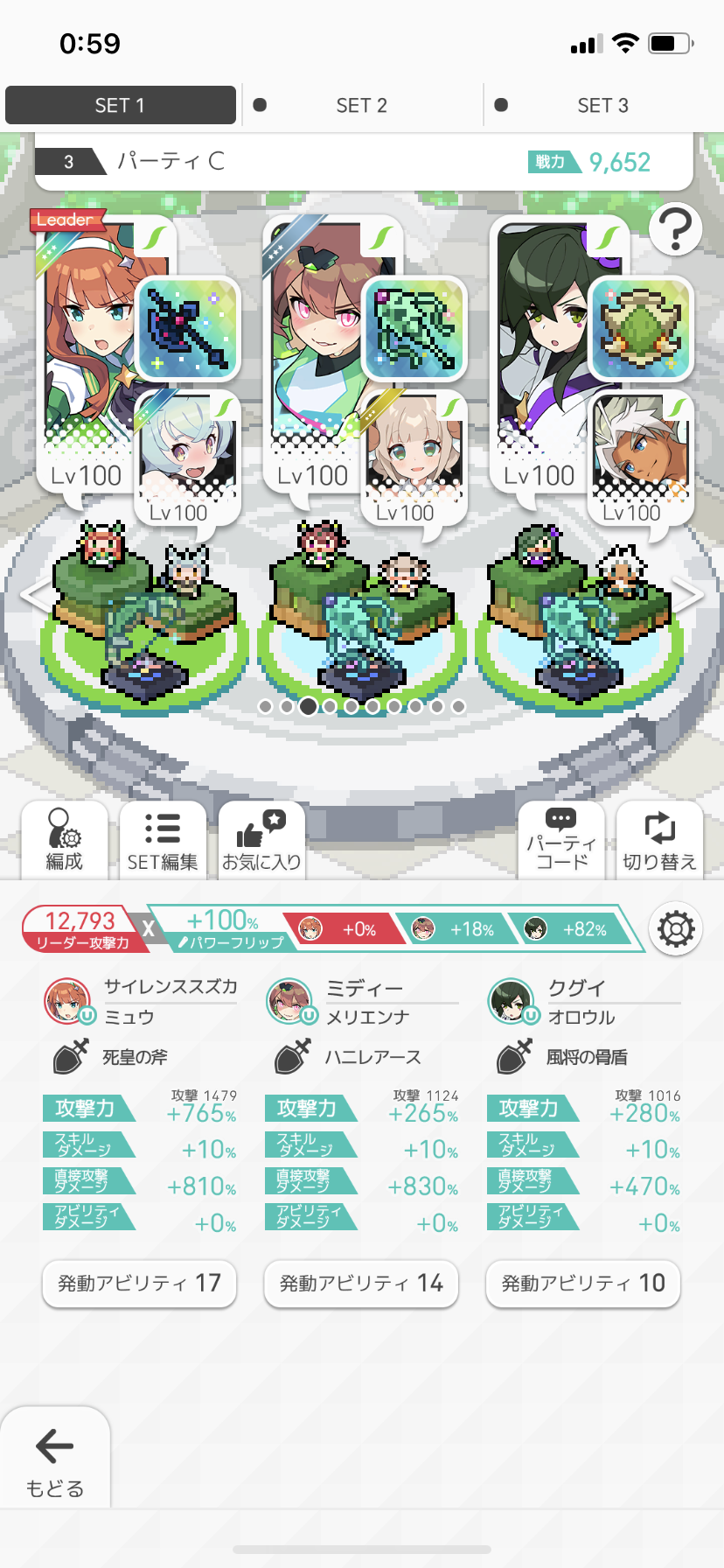The height and width of the screenshot is (1568, 724).
Task: View 発動アビリティ 14 for ミディー
Action: pos(361,1284)
